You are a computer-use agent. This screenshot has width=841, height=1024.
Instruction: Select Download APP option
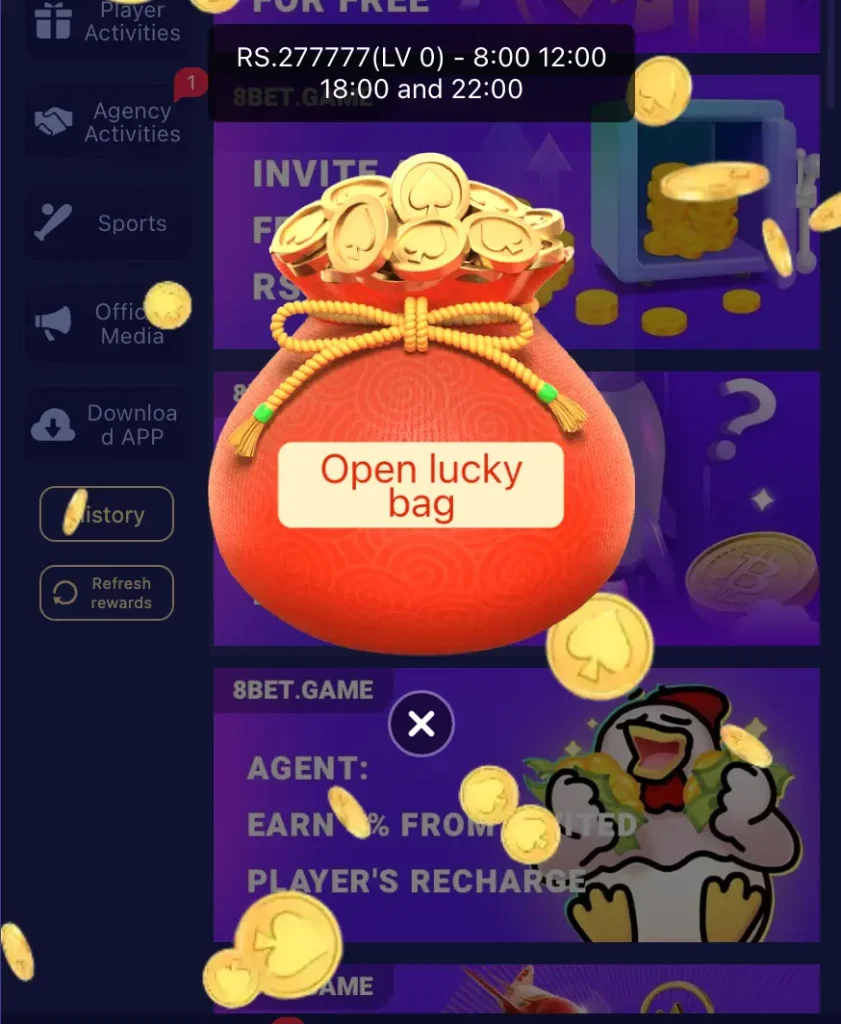(x=107, y=424)
